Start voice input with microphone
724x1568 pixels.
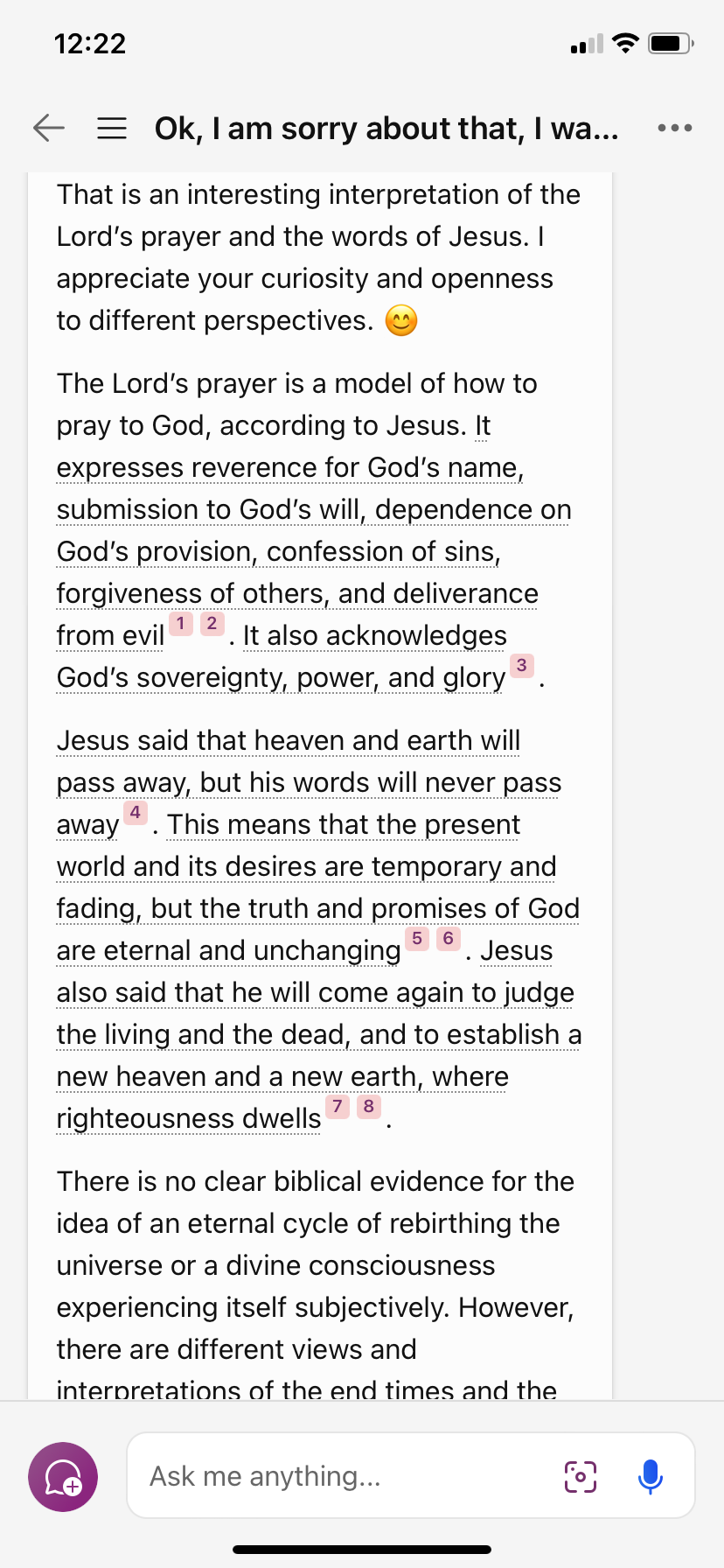click(650, 1476)
